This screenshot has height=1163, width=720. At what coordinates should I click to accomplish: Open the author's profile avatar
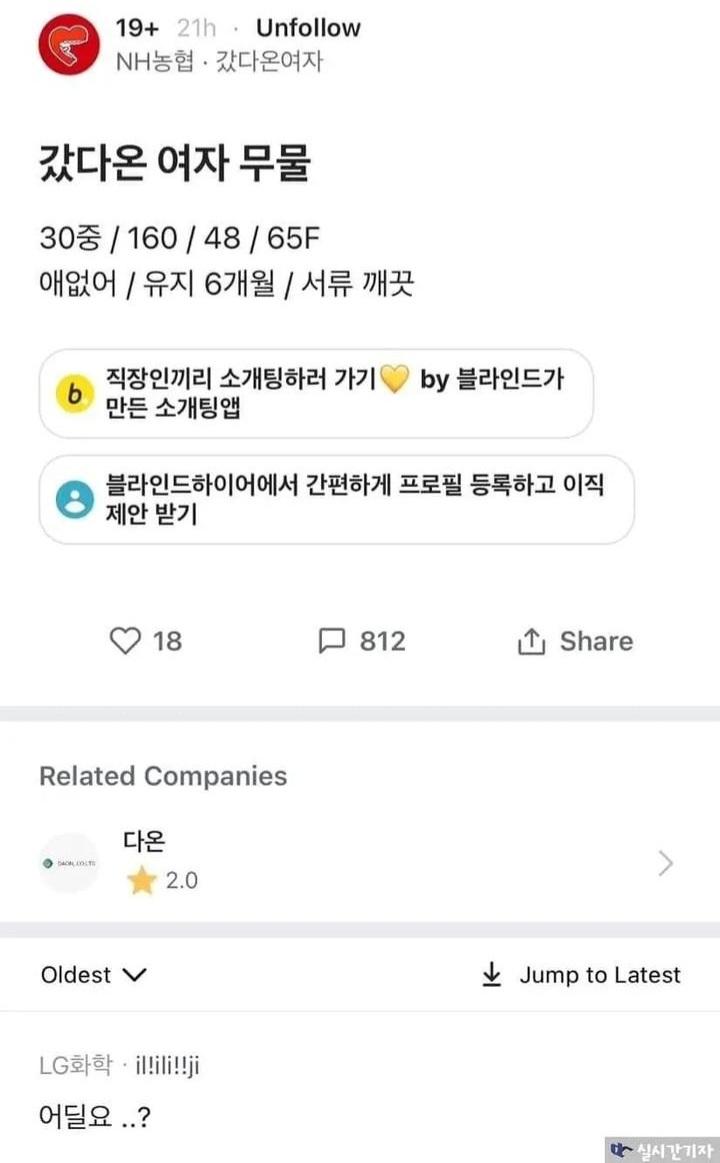pos(69,45)
